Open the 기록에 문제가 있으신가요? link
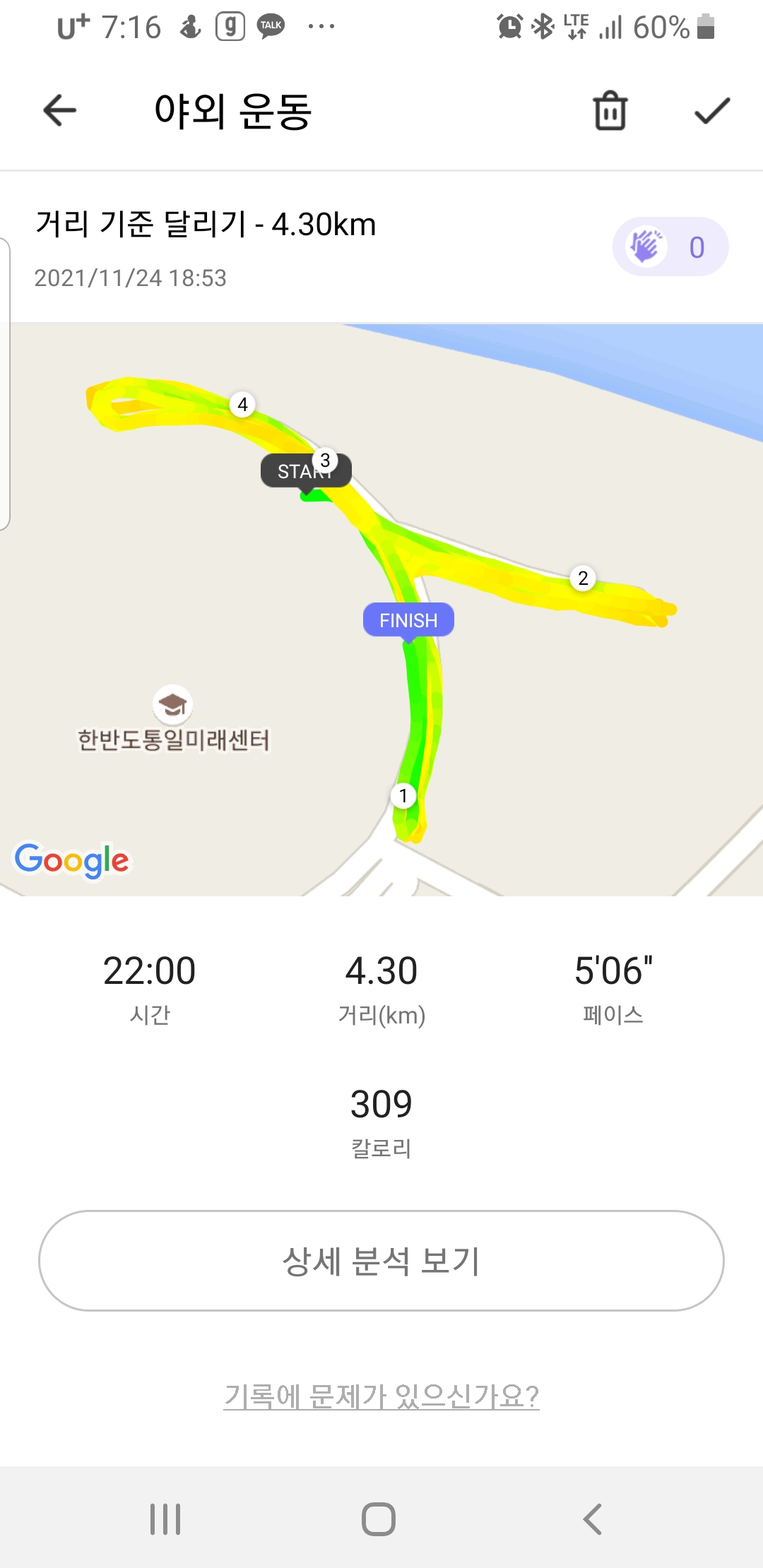 click(x=381, y=1396)
